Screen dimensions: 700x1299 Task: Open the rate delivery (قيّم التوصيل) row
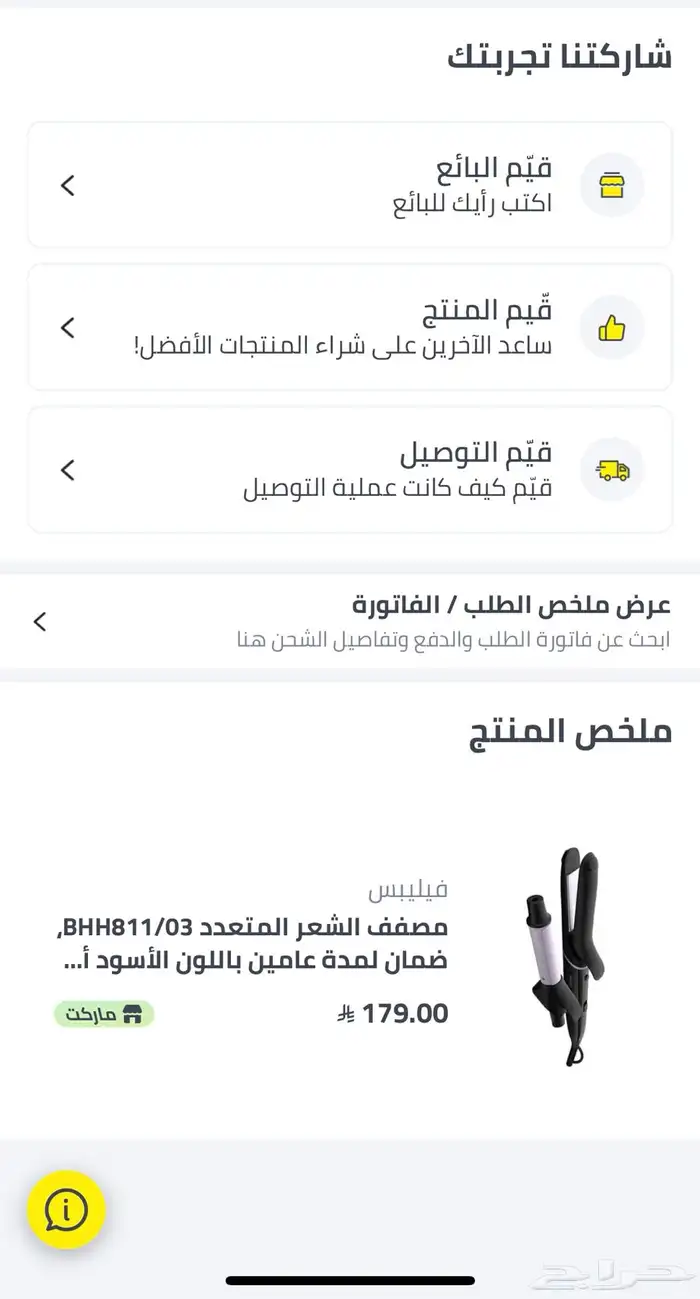click(350, 469)
